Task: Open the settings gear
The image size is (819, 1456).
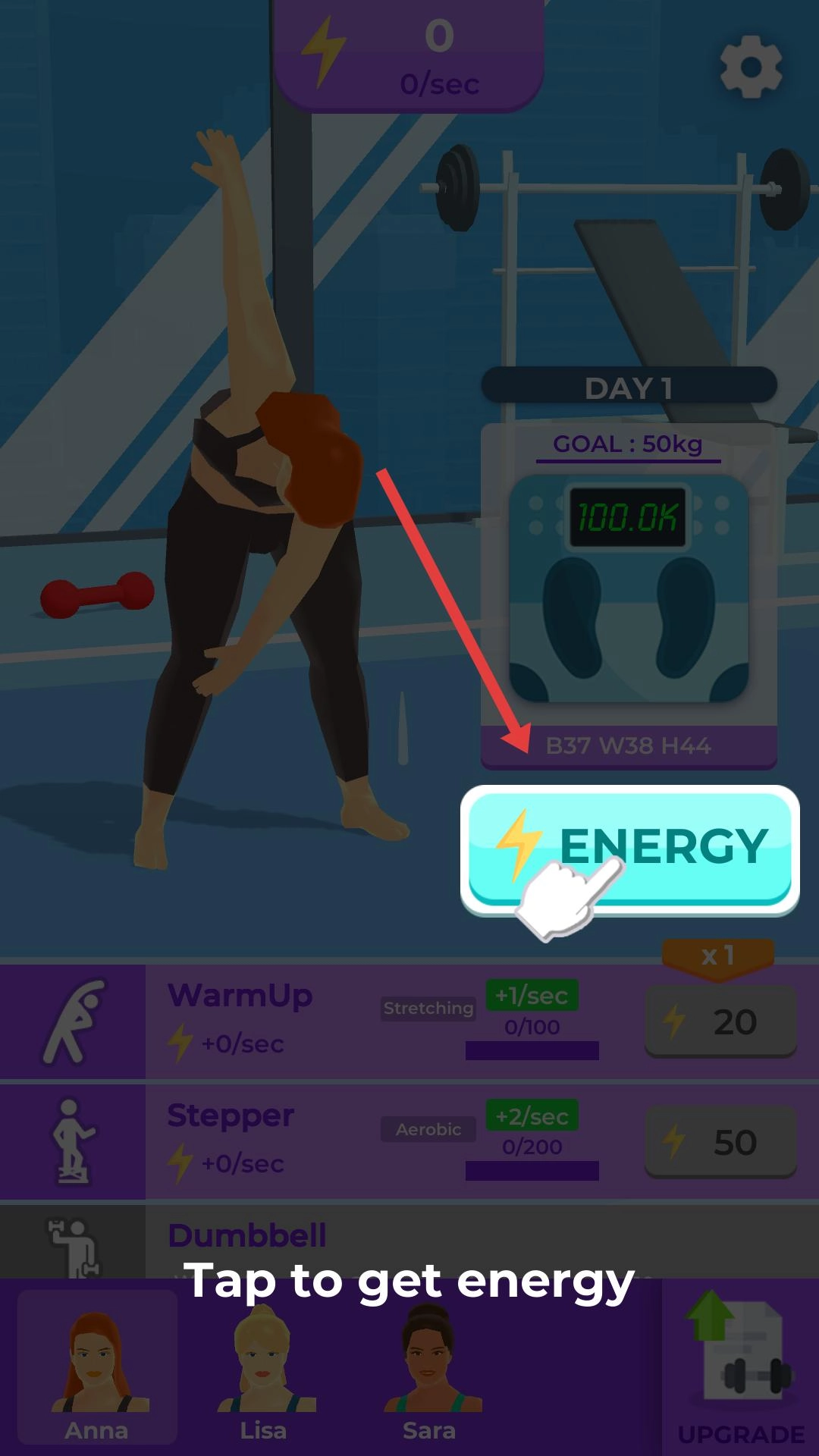Action: click(751, 67)
